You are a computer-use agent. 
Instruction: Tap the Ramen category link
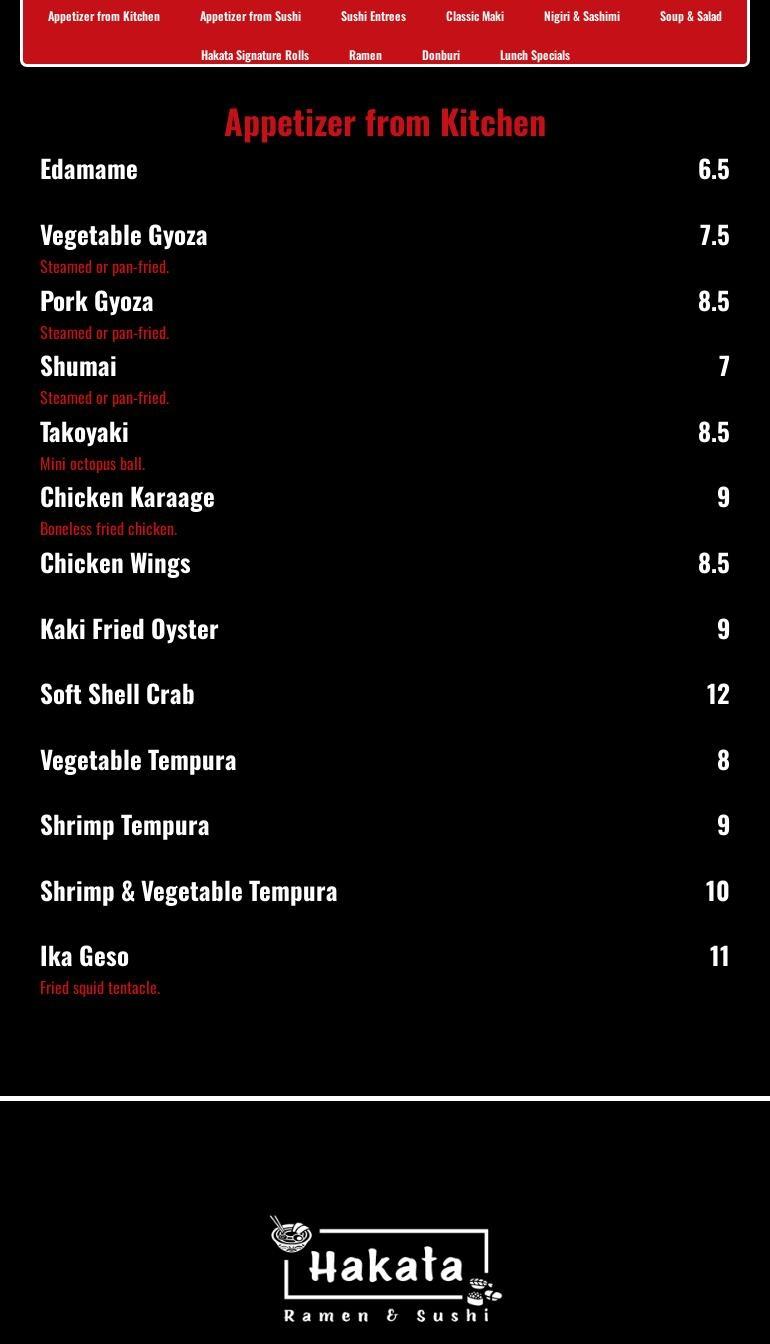(365, 55)
